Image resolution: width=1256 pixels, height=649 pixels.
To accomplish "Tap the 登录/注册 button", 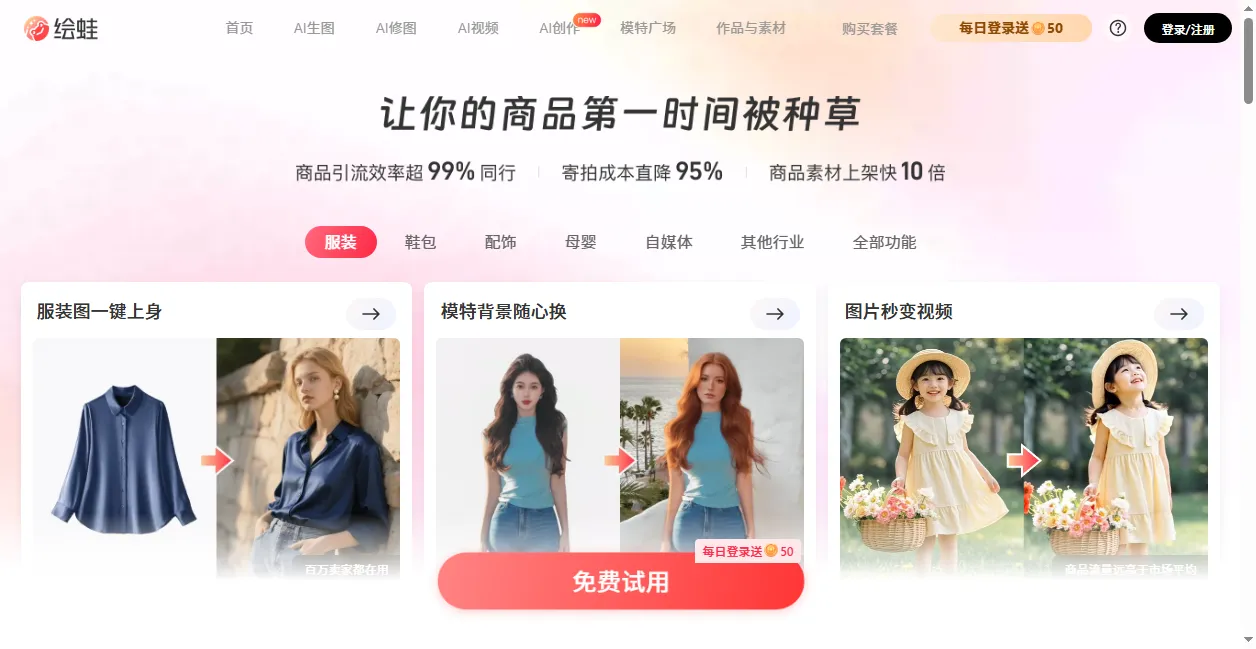I will 1187,29.
